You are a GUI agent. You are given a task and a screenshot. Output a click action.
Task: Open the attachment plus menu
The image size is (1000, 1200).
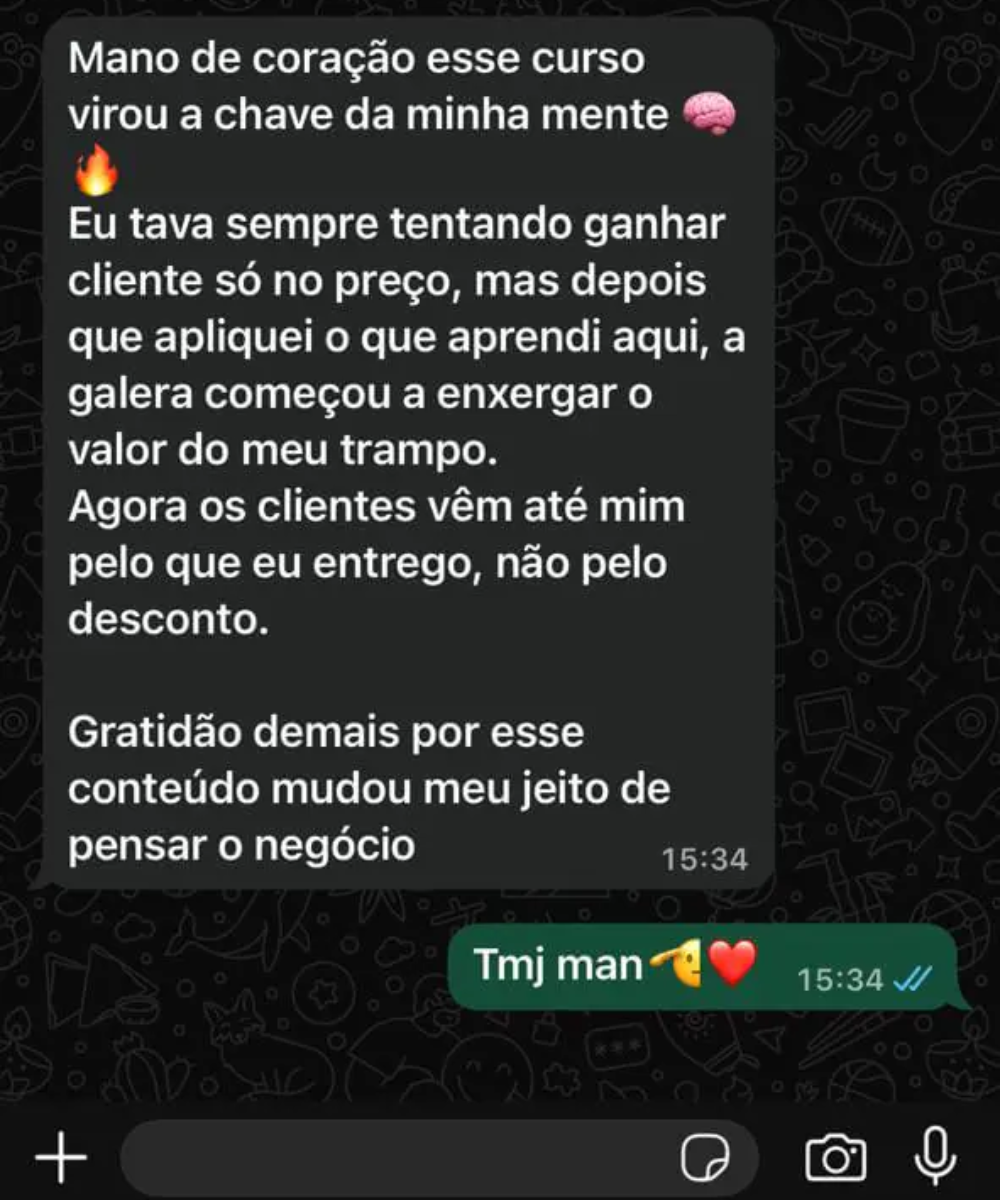point(62,1158)
